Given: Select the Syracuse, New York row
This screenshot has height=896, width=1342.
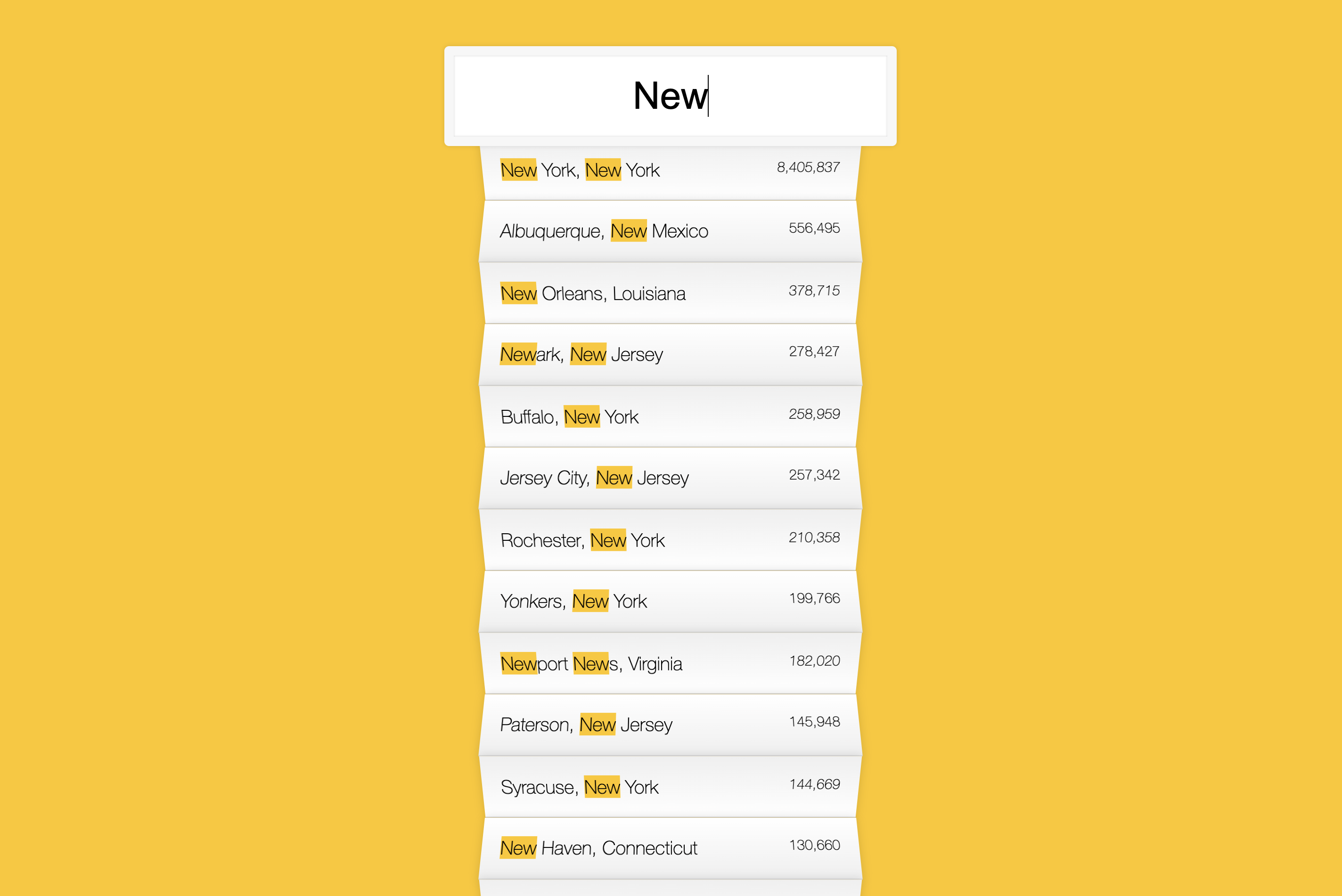Looking at the screenshot, I should coord(670,788).
